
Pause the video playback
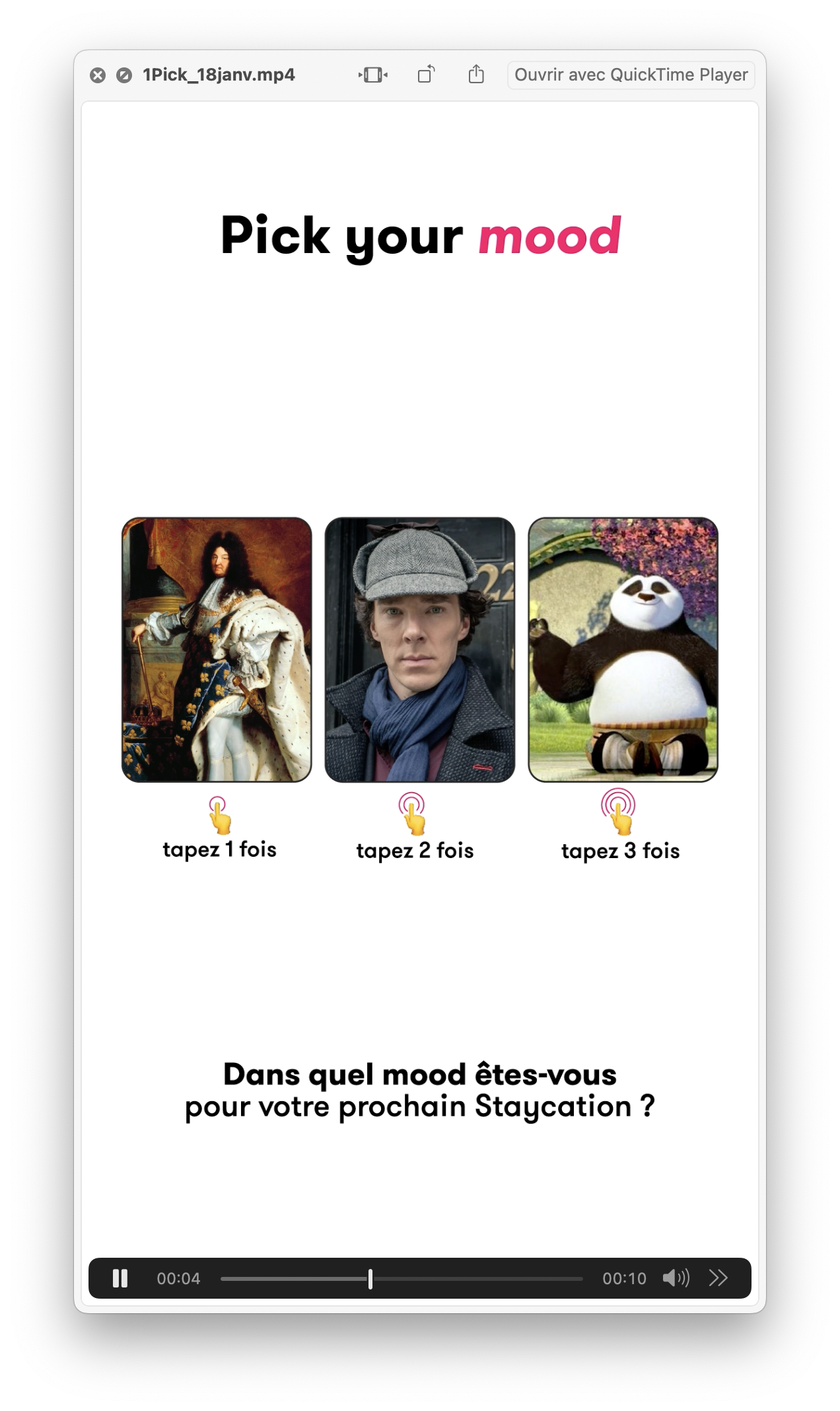pos(120,1278)
